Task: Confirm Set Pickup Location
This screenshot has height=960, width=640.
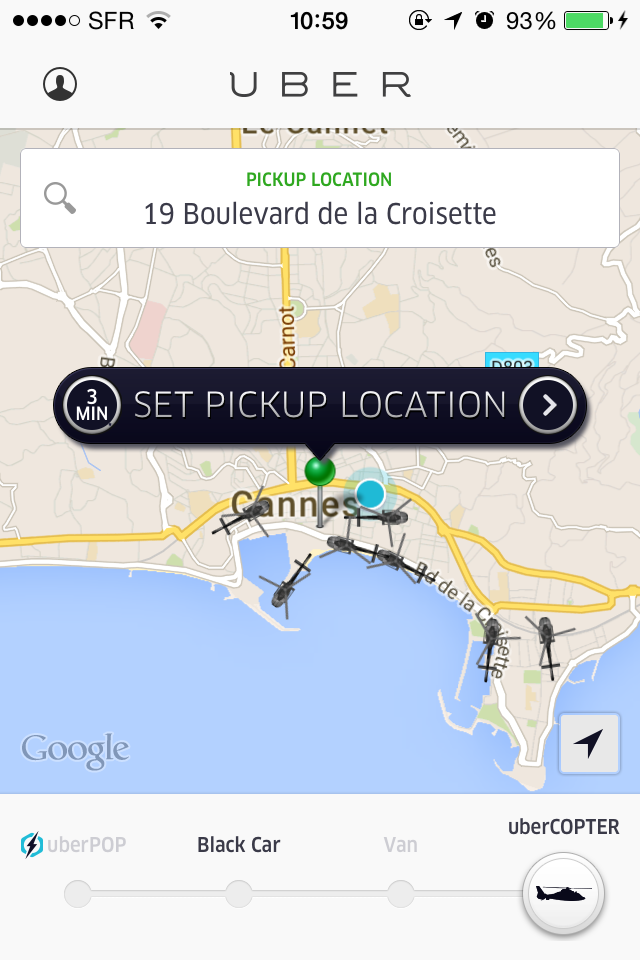Action: pyautogui.click(x=320, y=405)
